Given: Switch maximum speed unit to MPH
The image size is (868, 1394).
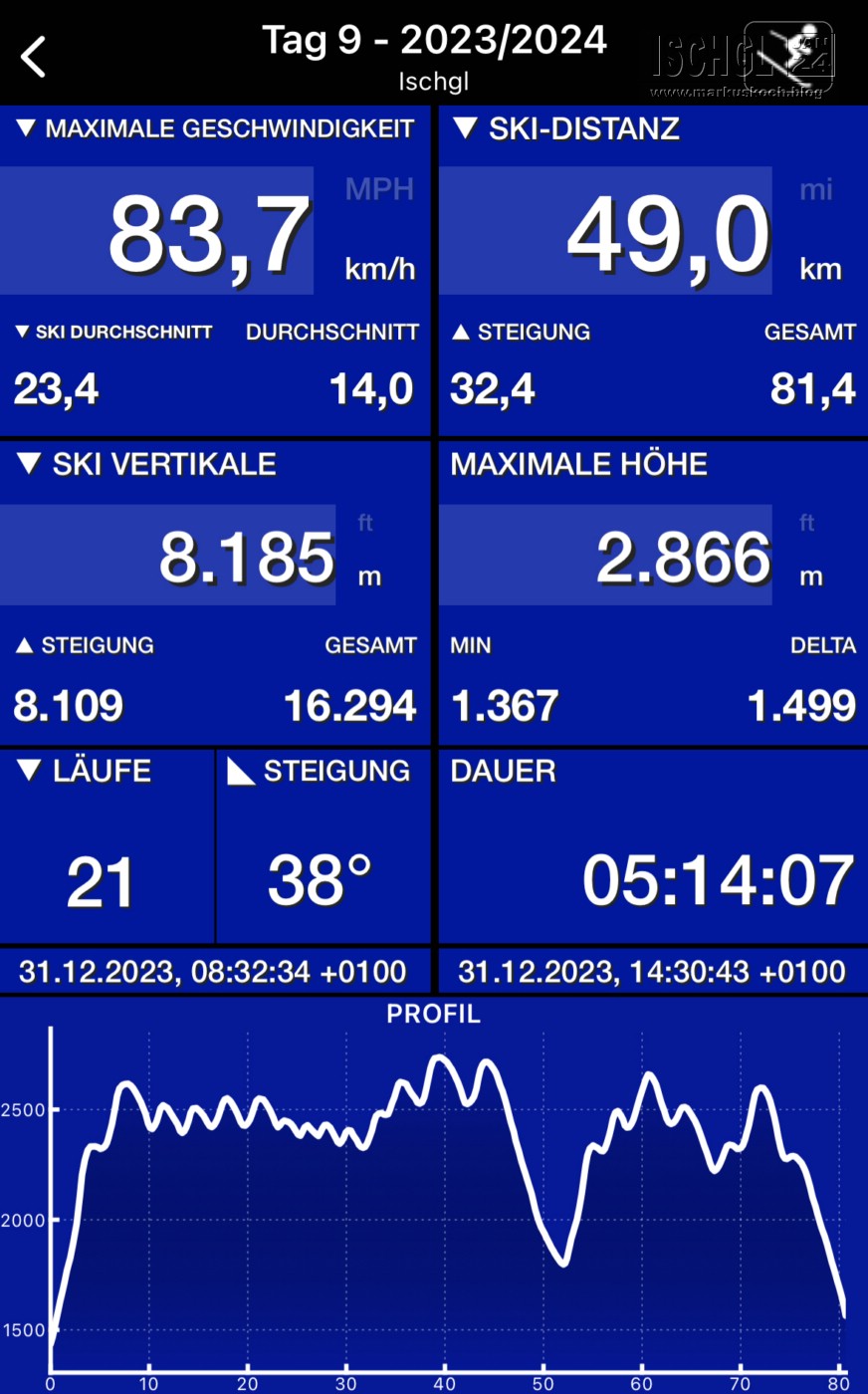Looking at the screenshot, I should tap(379, 189).
